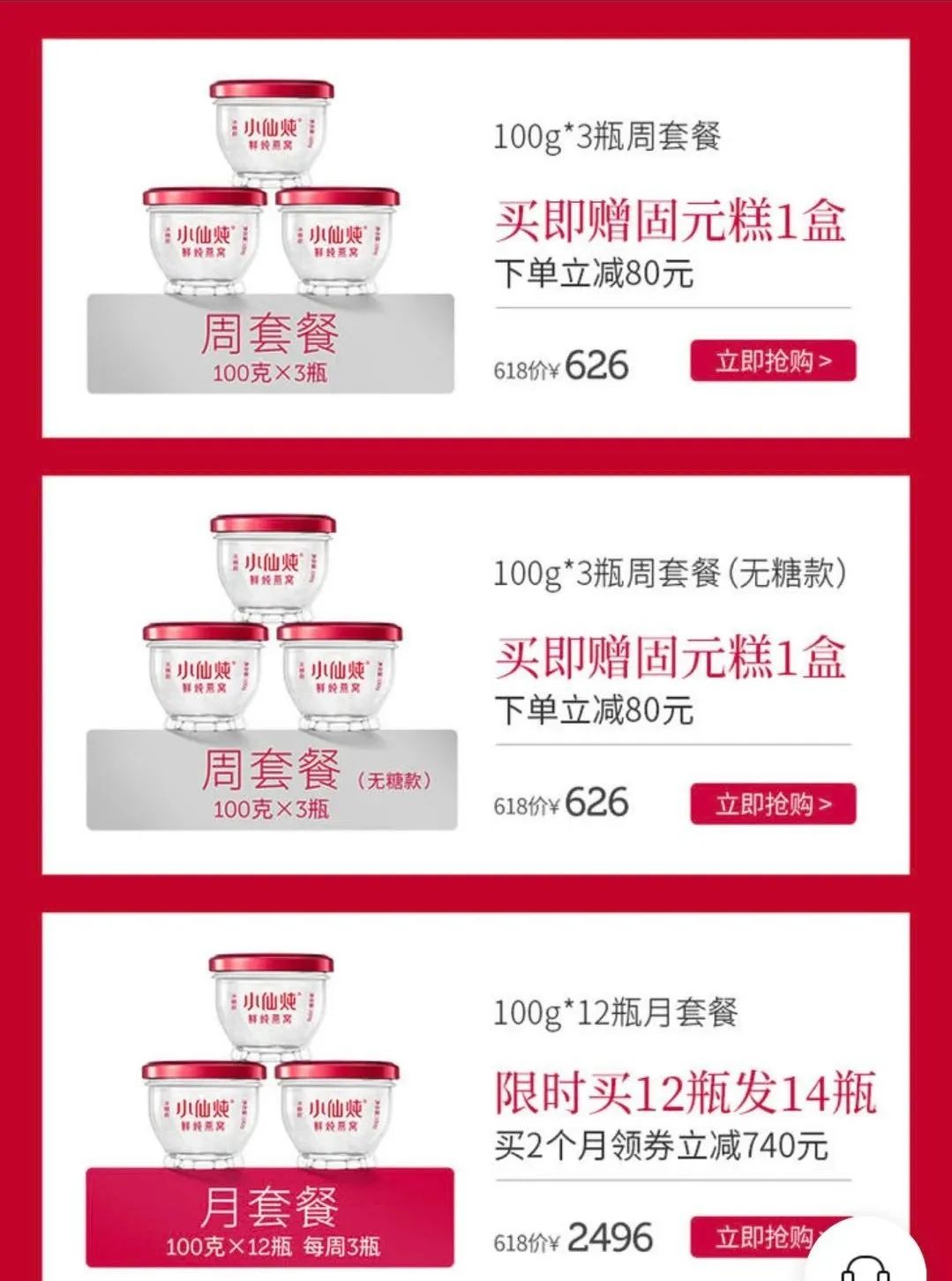Image resolution: width=952 pixels, height=1281 pixels.
Task: Open the 100g*3瓶周套餐 product card
Action: pos(270,238)
